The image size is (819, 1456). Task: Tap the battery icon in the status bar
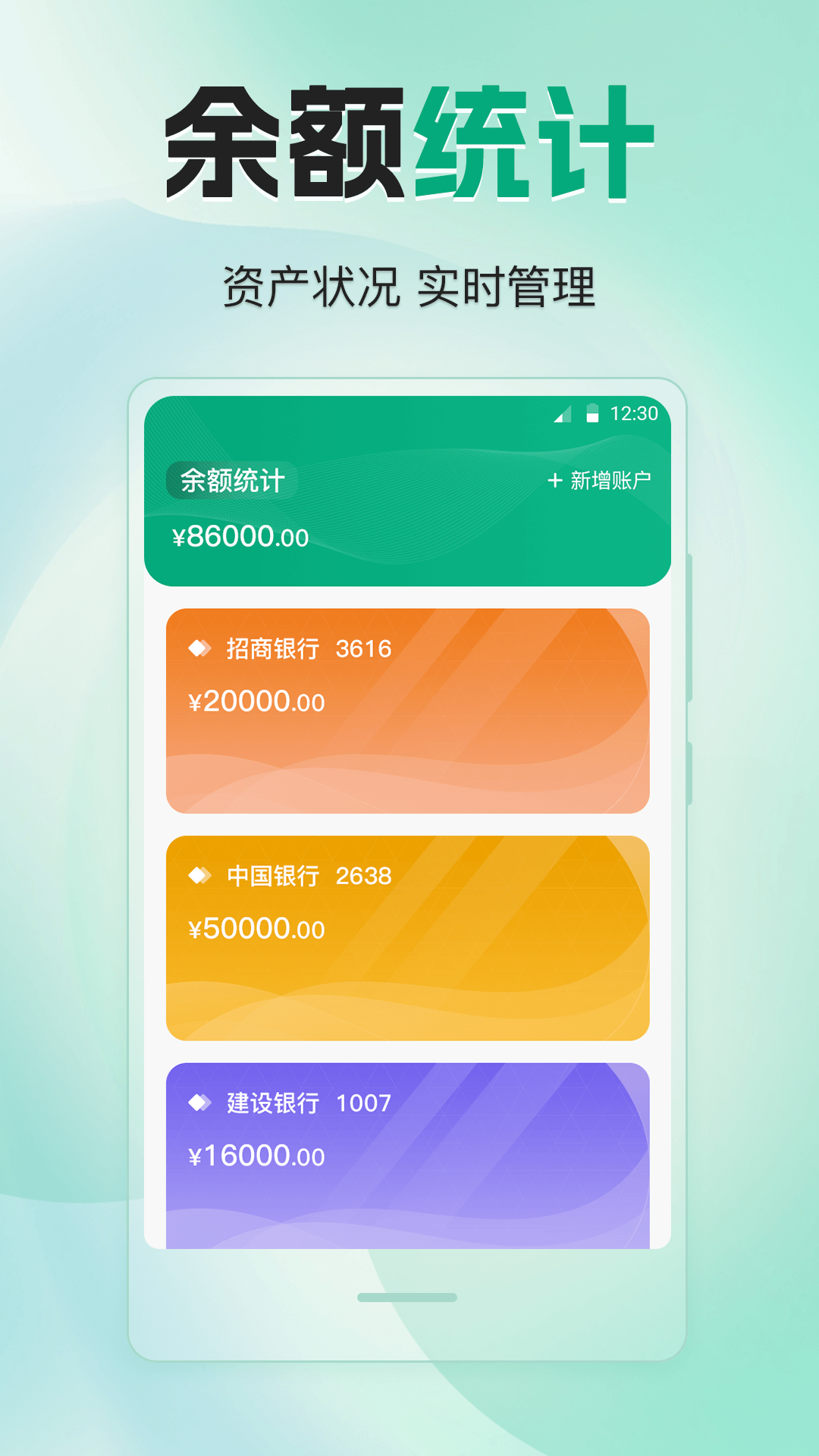coord(592,413)
